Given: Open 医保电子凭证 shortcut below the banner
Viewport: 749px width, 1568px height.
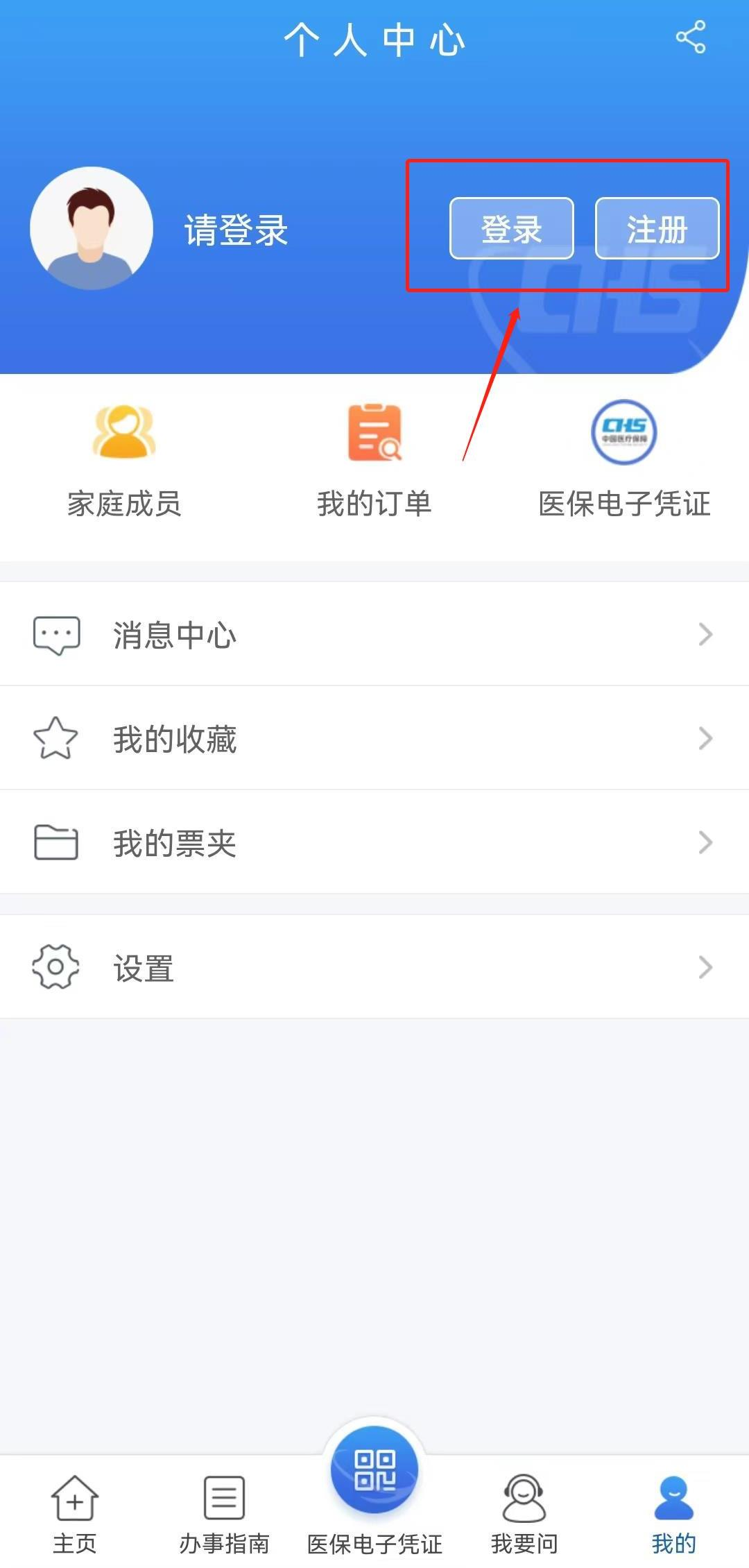Looking at the screenshot, I should [x=624, y=459].
